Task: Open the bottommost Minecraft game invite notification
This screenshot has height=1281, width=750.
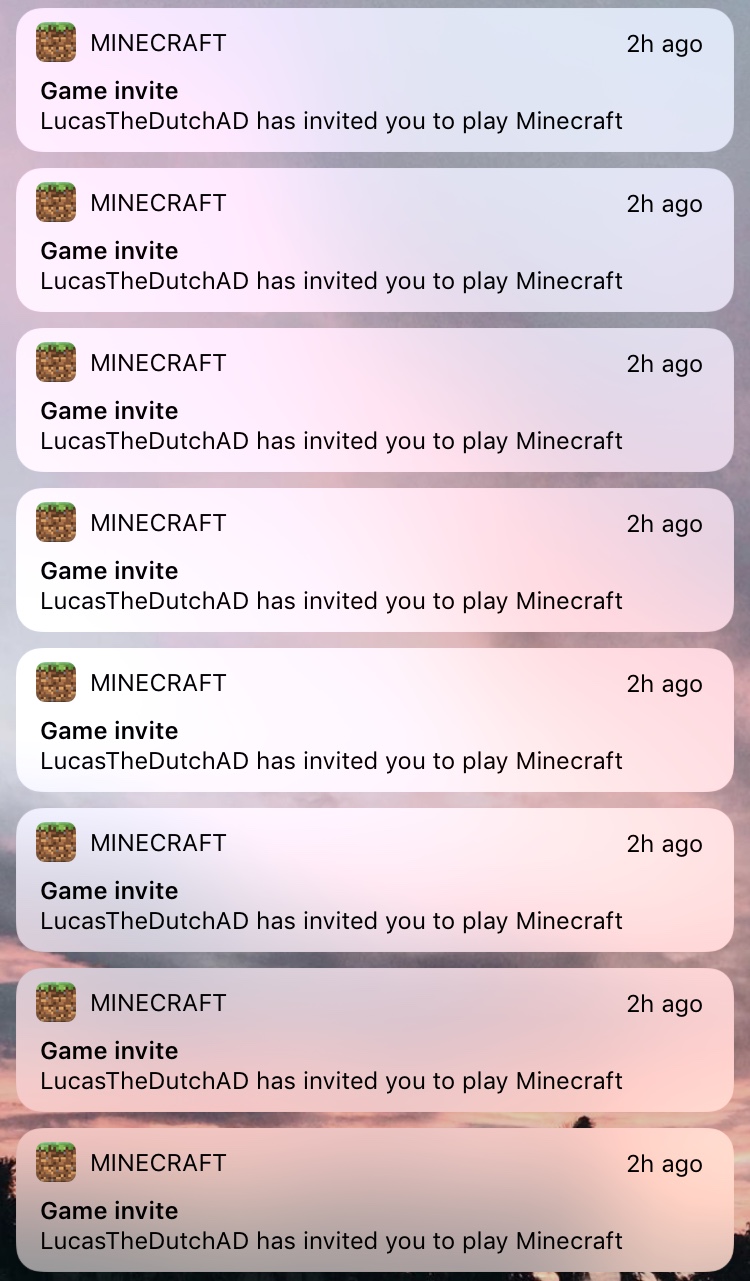Action: [375, 1200]
